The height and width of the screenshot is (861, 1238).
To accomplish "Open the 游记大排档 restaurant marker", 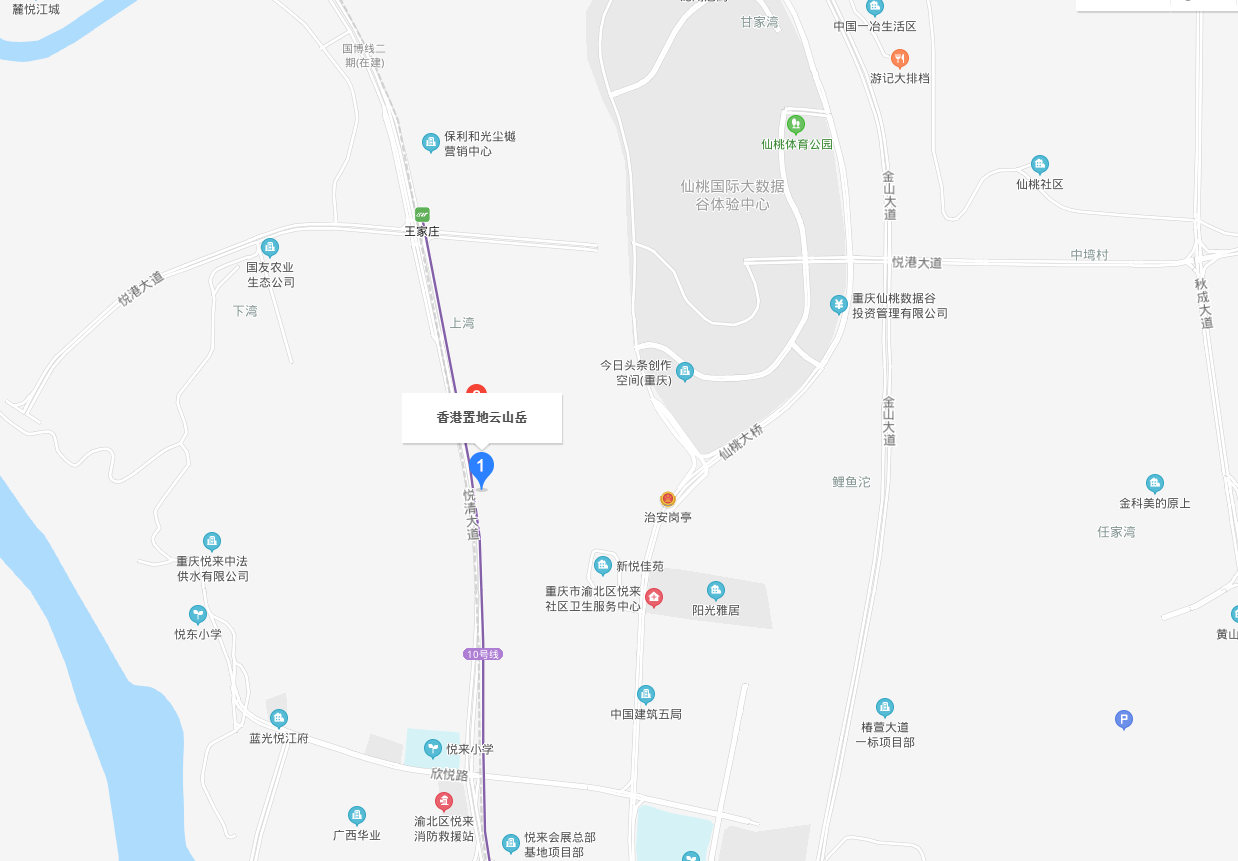I will point(899,59).
